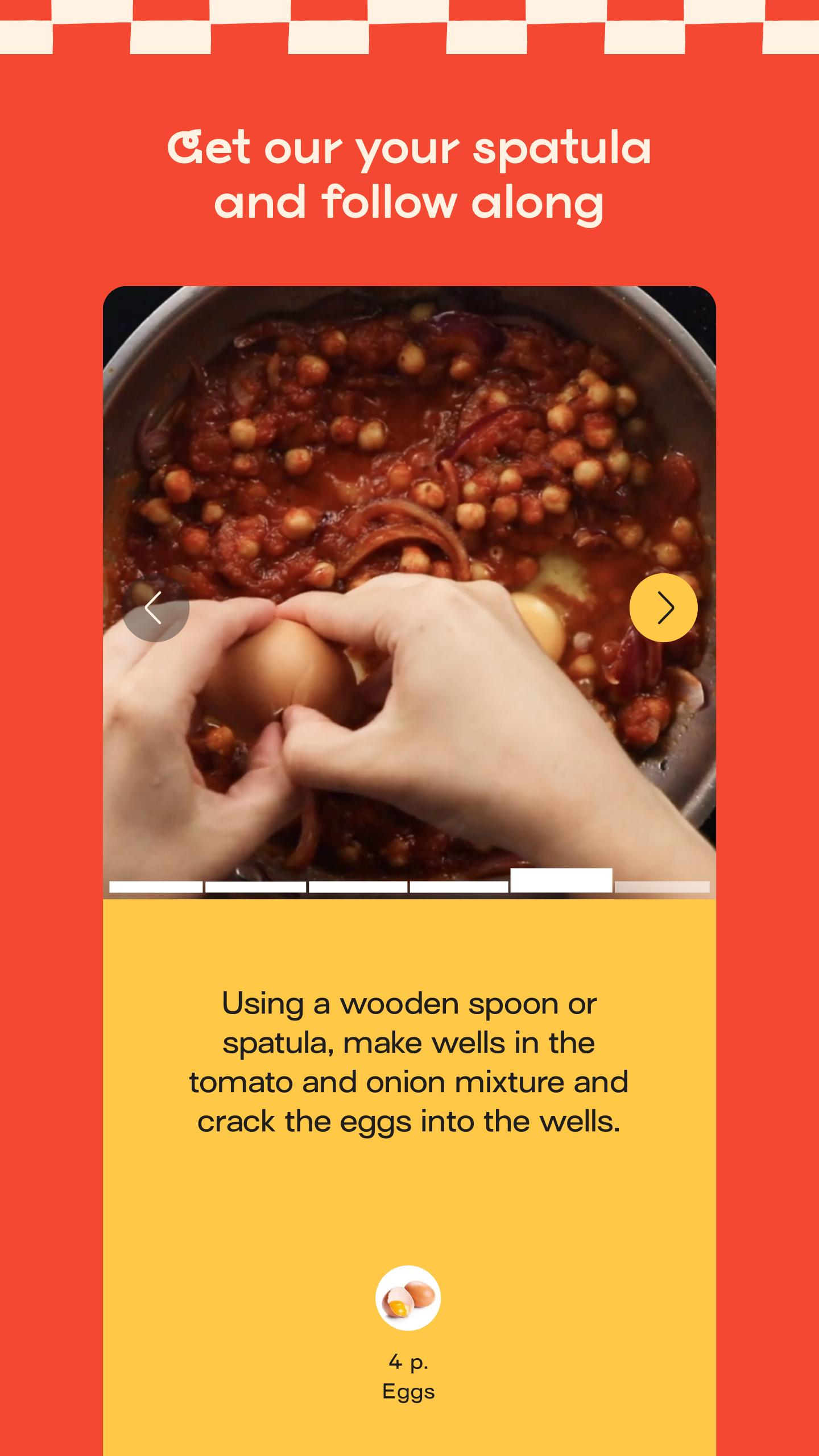The image size is (819, 1456).
Task: Go back to the previous recipe step
Action: [155, 607]
